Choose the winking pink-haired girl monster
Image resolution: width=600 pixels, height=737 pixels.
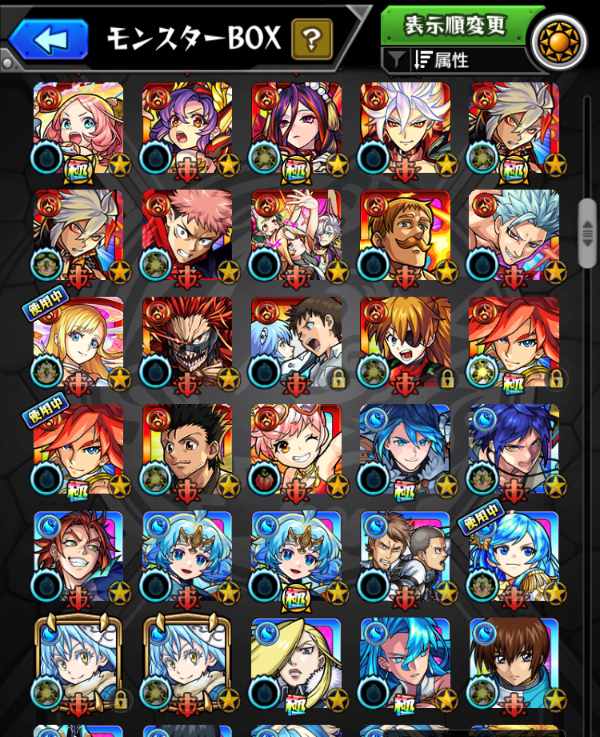tap(295, 449)
